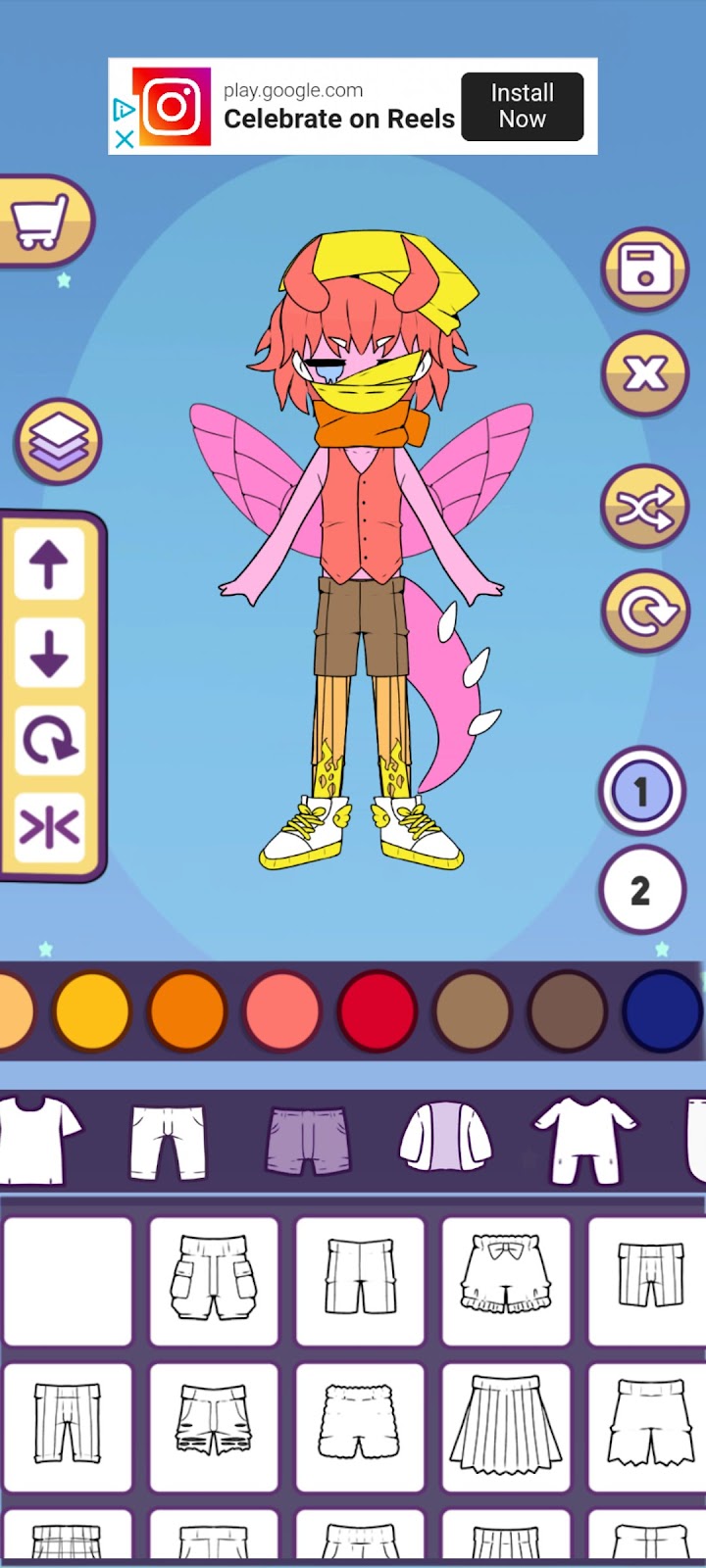Switch to character slot 2
The image size is (706, 1568).
(641, 890)
